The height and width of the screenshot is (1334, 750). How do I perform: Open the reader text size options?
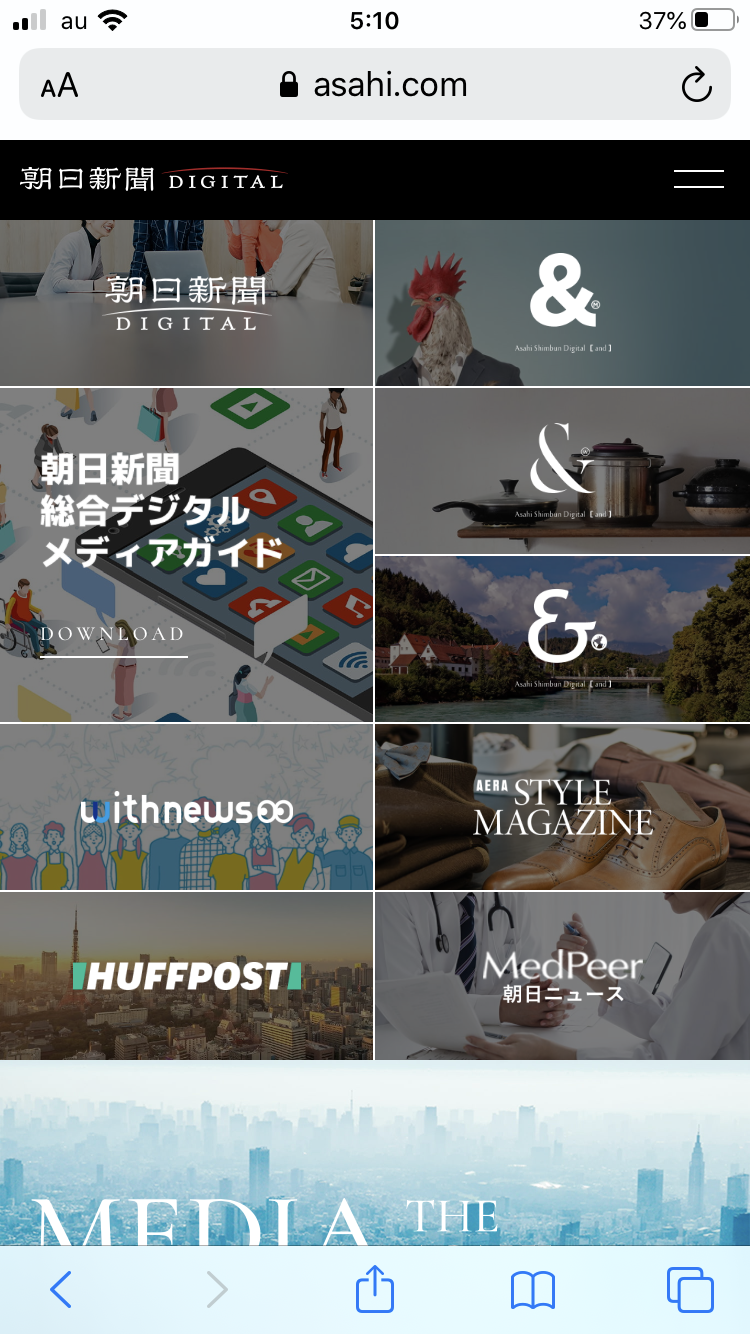pyautogui.click(x=59, y=86)
